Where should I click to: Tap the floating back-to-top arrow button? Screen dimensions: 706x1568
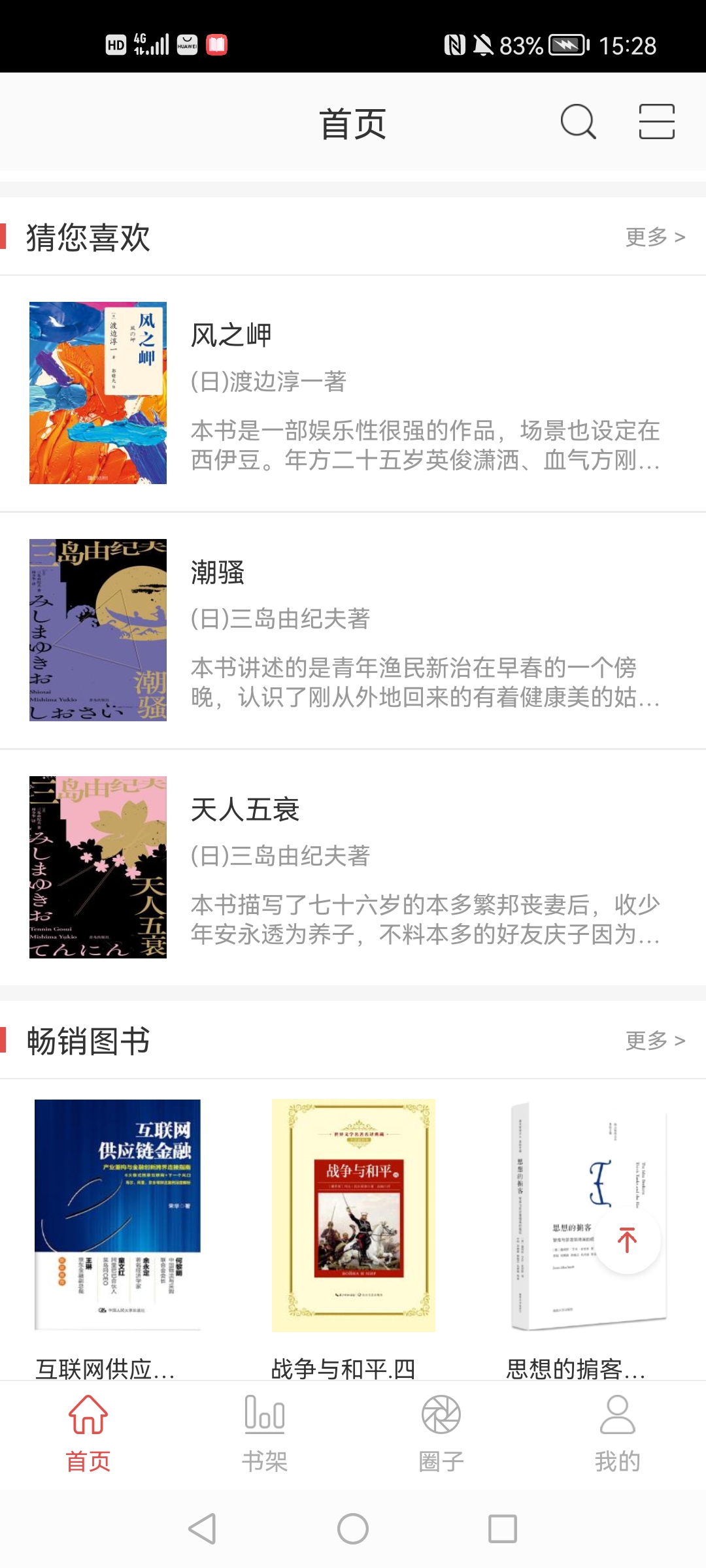[x=626, y=1240]
